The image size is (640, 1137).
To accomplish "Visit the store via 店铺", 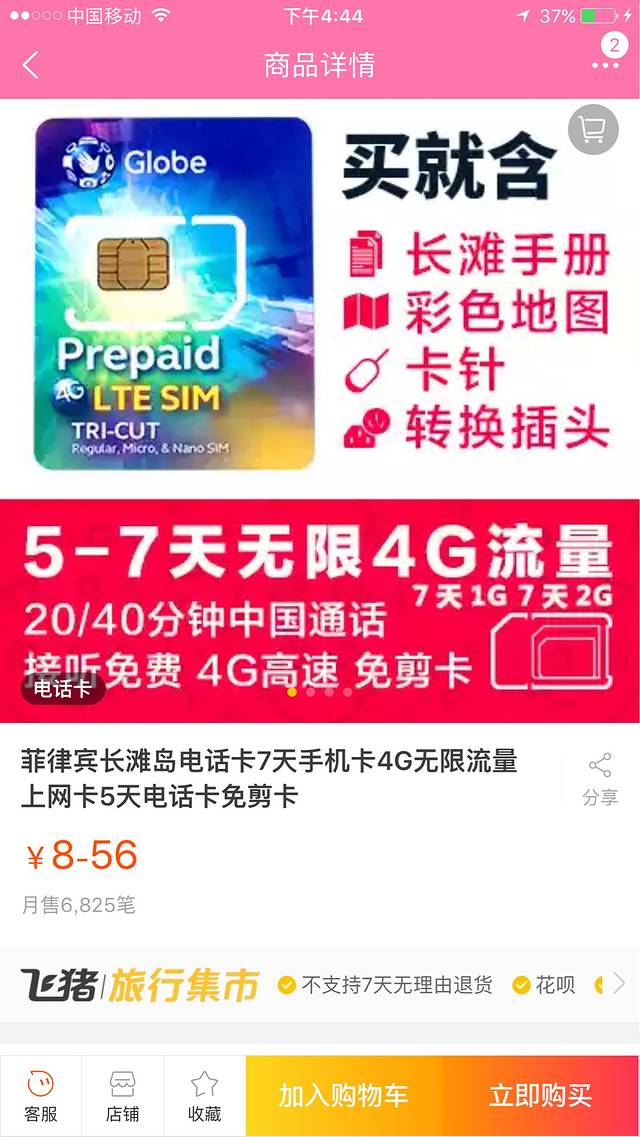I will click(122, 1096).
